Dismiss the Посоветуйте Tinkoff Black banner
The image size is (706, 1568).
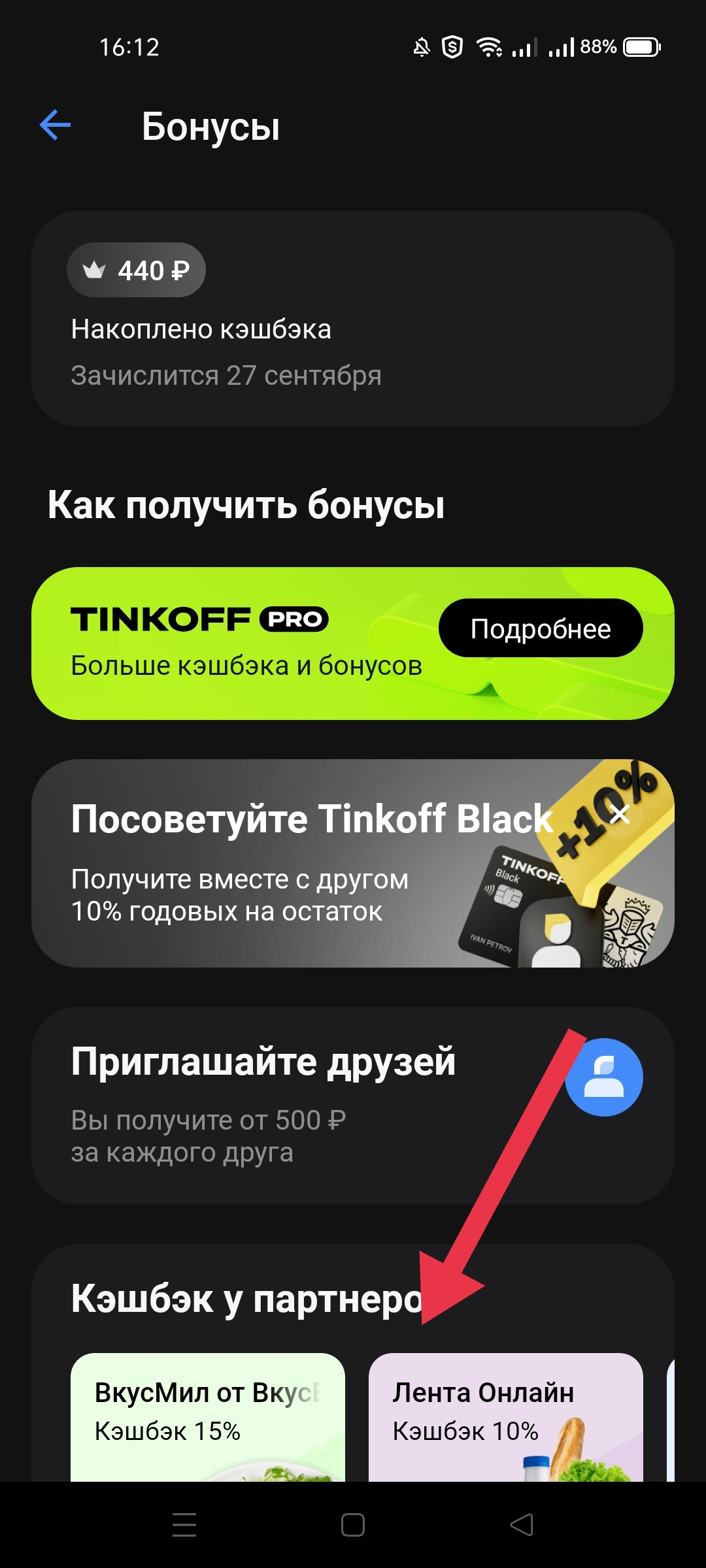click(x=619, y=814)
